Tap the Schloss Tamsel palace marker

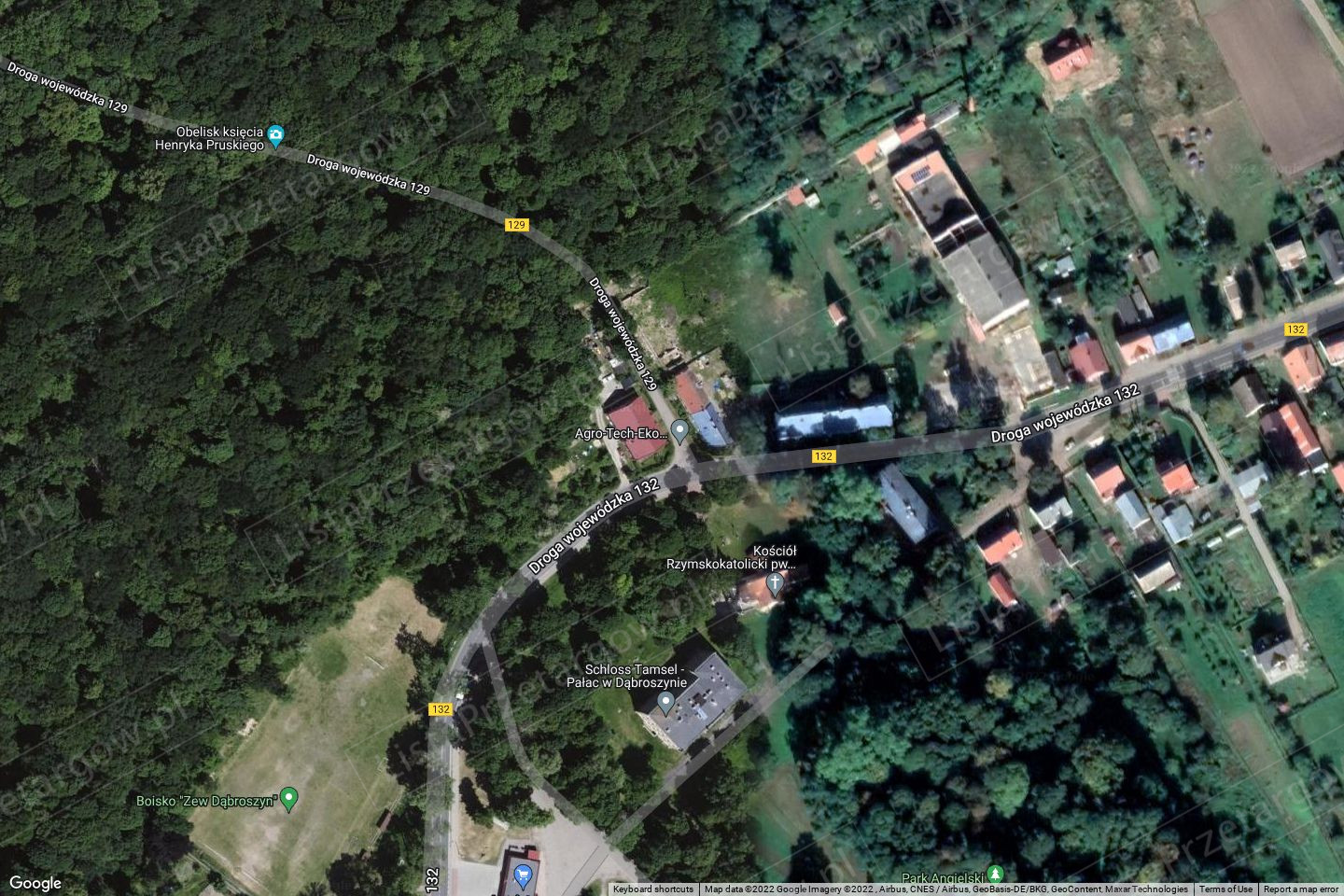point(666,702)
